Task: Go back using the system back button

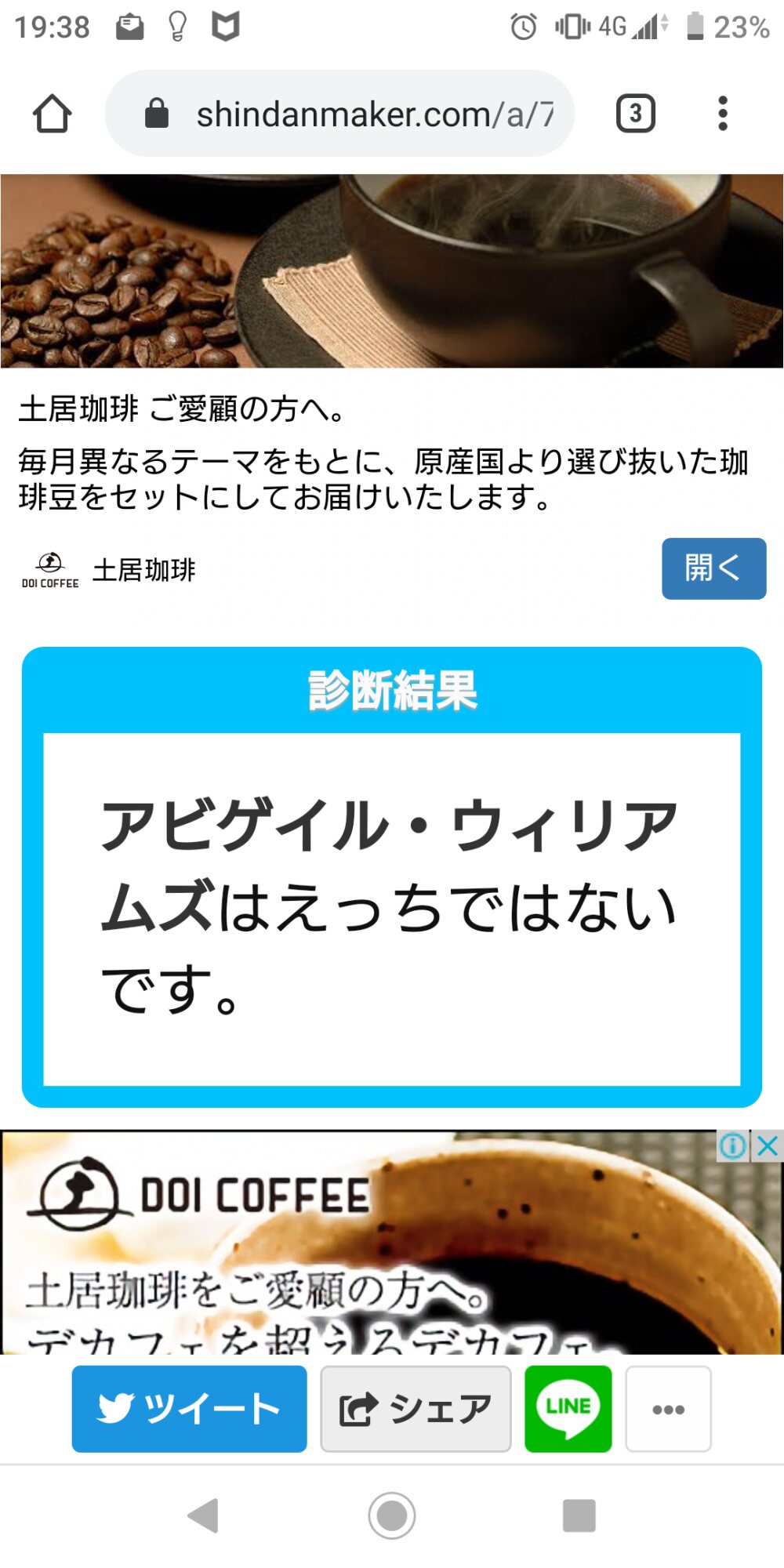Action: 204,1515
